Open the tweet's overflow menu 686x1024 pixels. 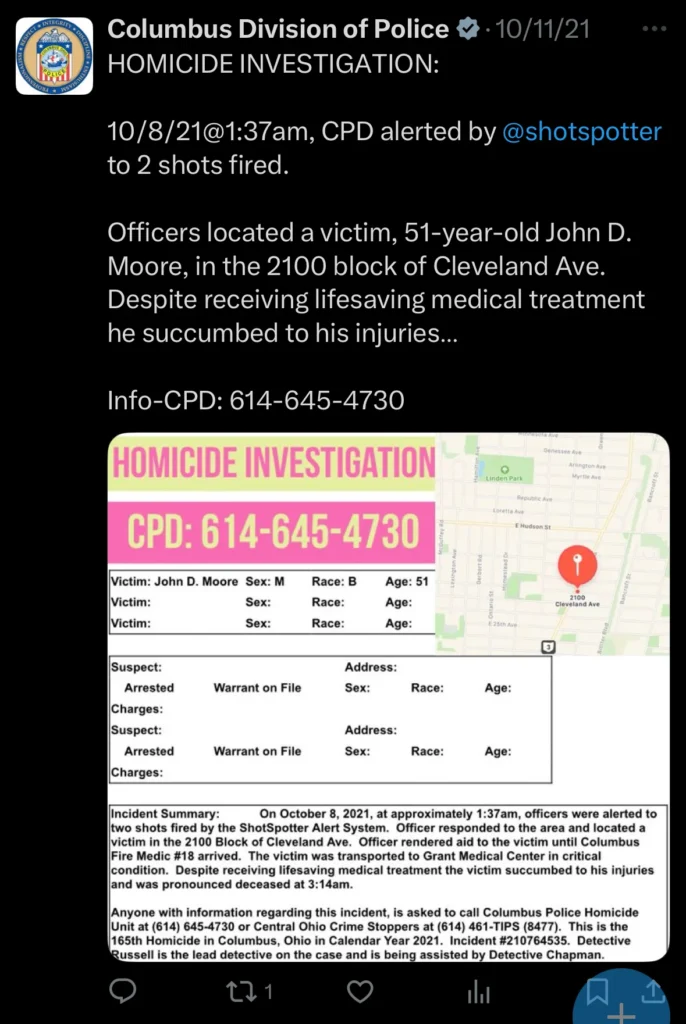pyautogui.click(x=653, y=29)
